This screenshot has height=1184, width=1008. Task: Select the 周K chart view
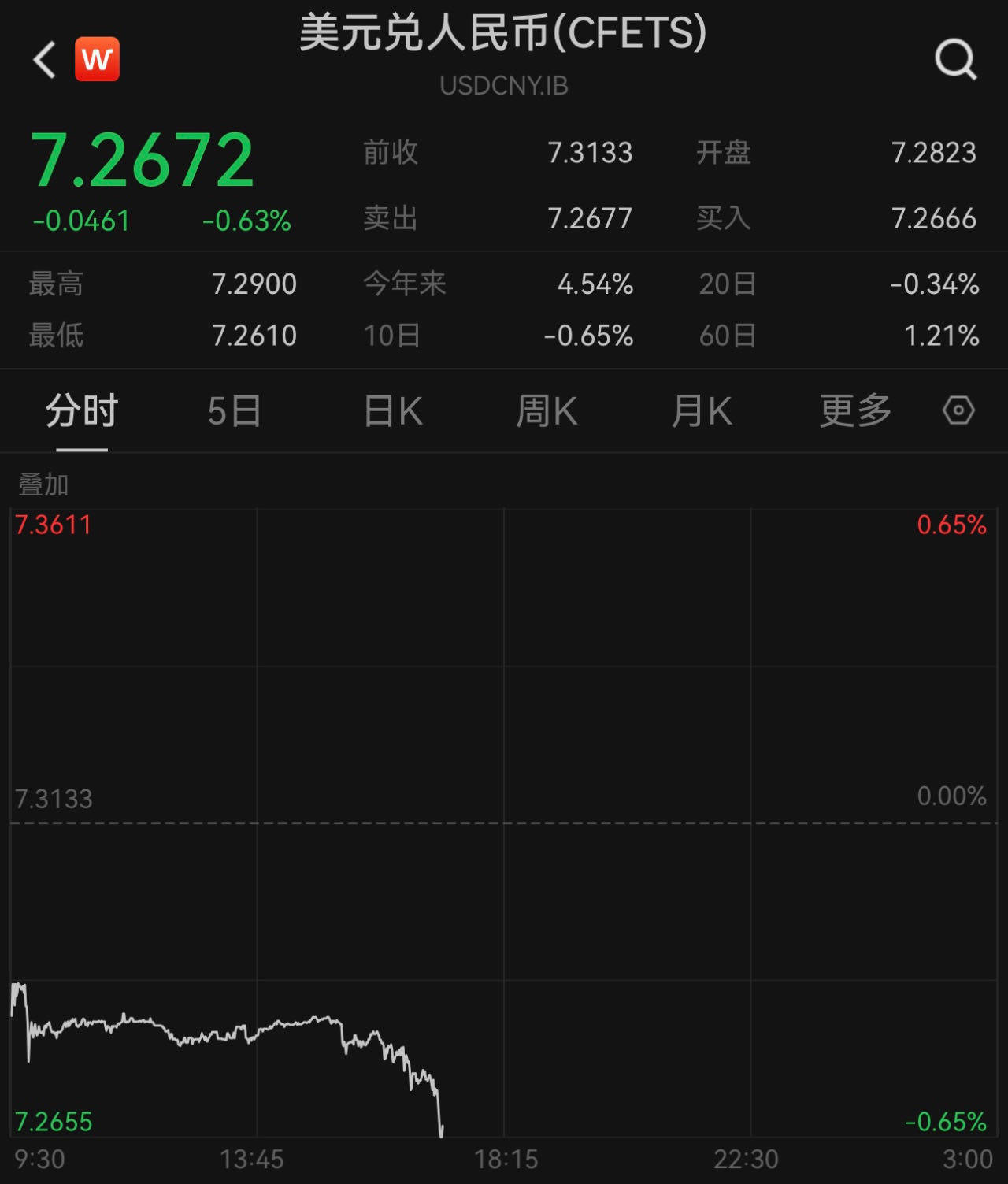point(547,410)
